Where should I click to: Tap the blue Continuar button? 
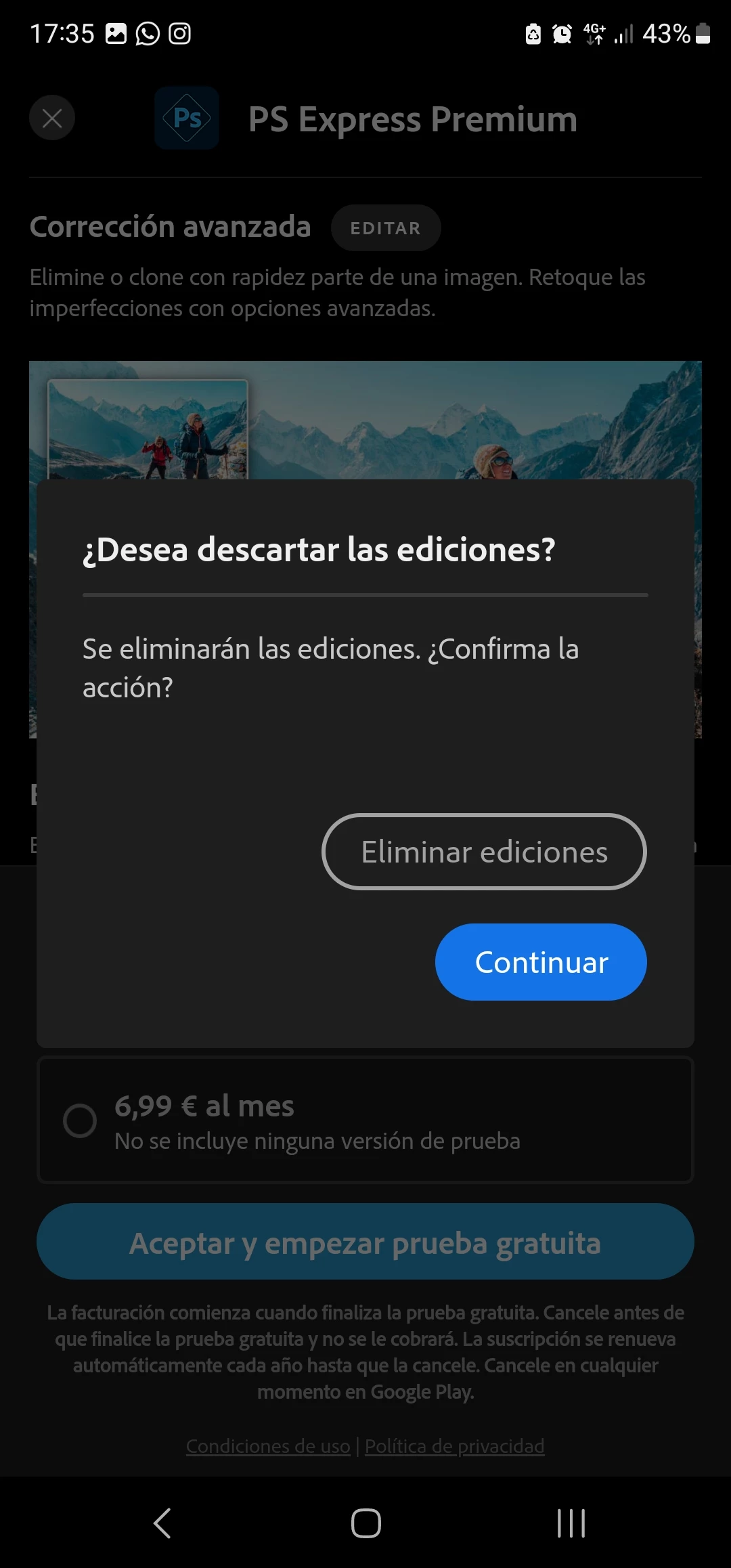click(541, 962)
